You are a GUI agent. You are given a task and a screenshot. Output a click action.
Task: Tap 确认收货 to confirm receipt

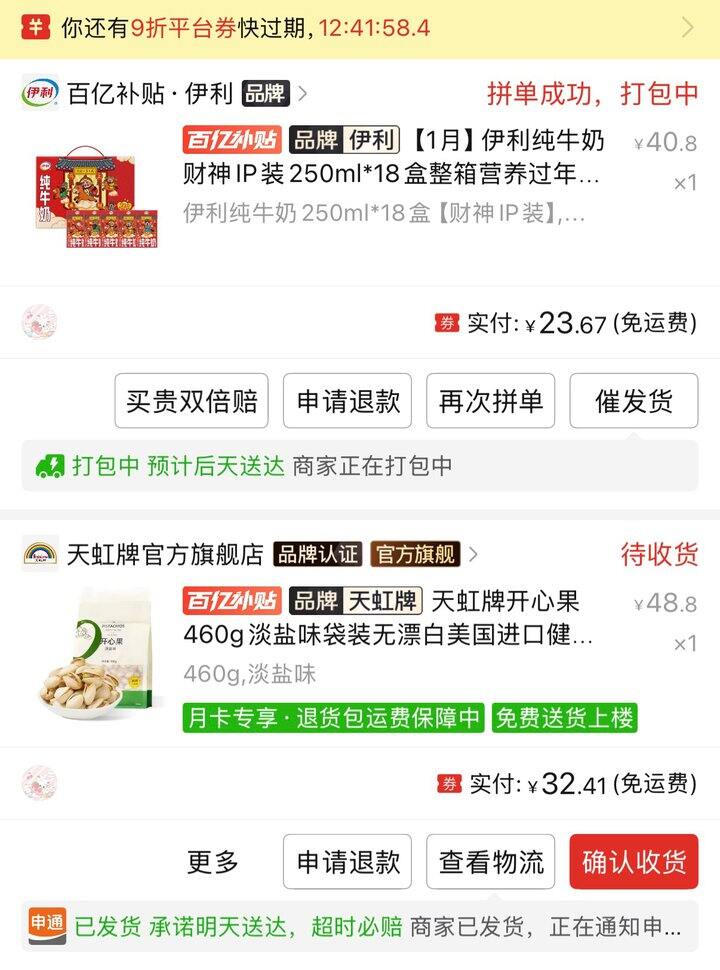click(633, 861)
